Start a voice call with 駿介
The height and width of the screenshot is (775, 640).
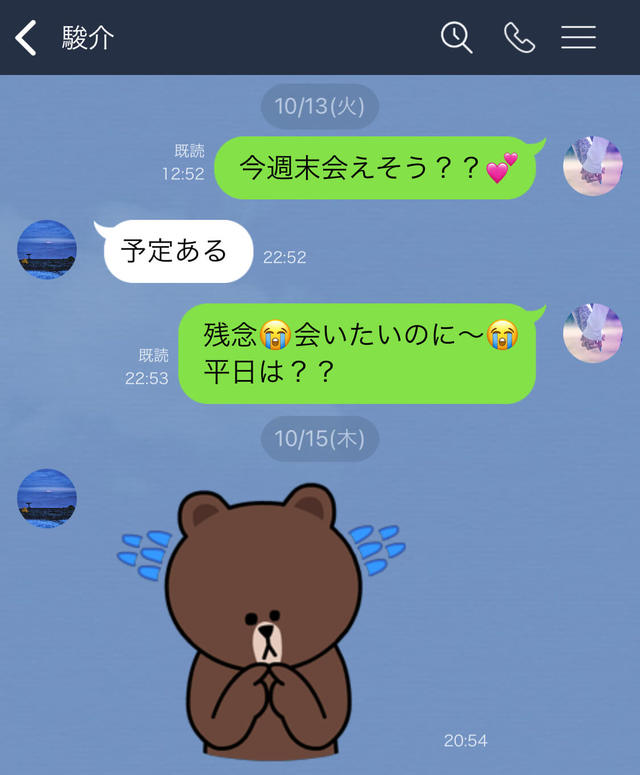519,38
